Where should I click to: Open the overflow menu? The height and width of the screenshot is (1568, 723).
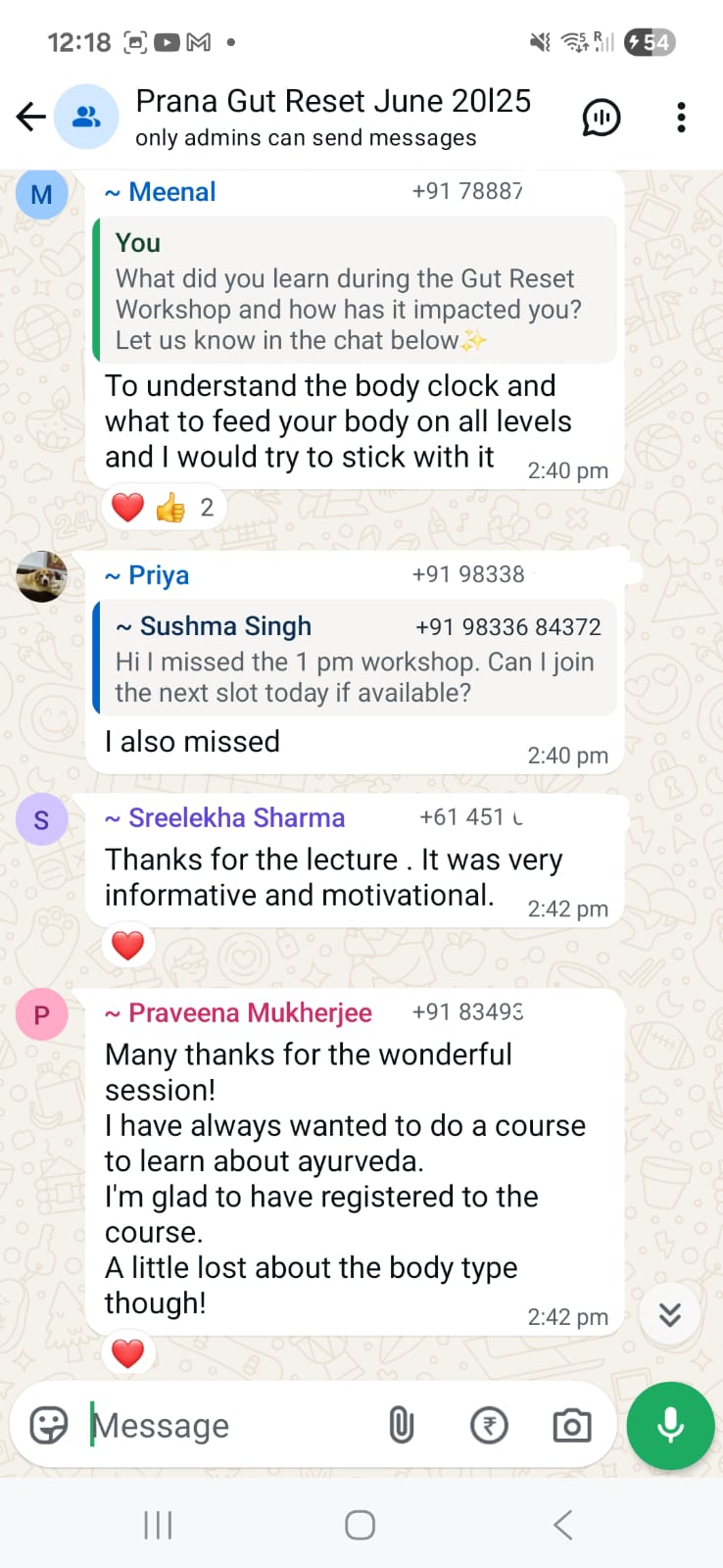681,117
